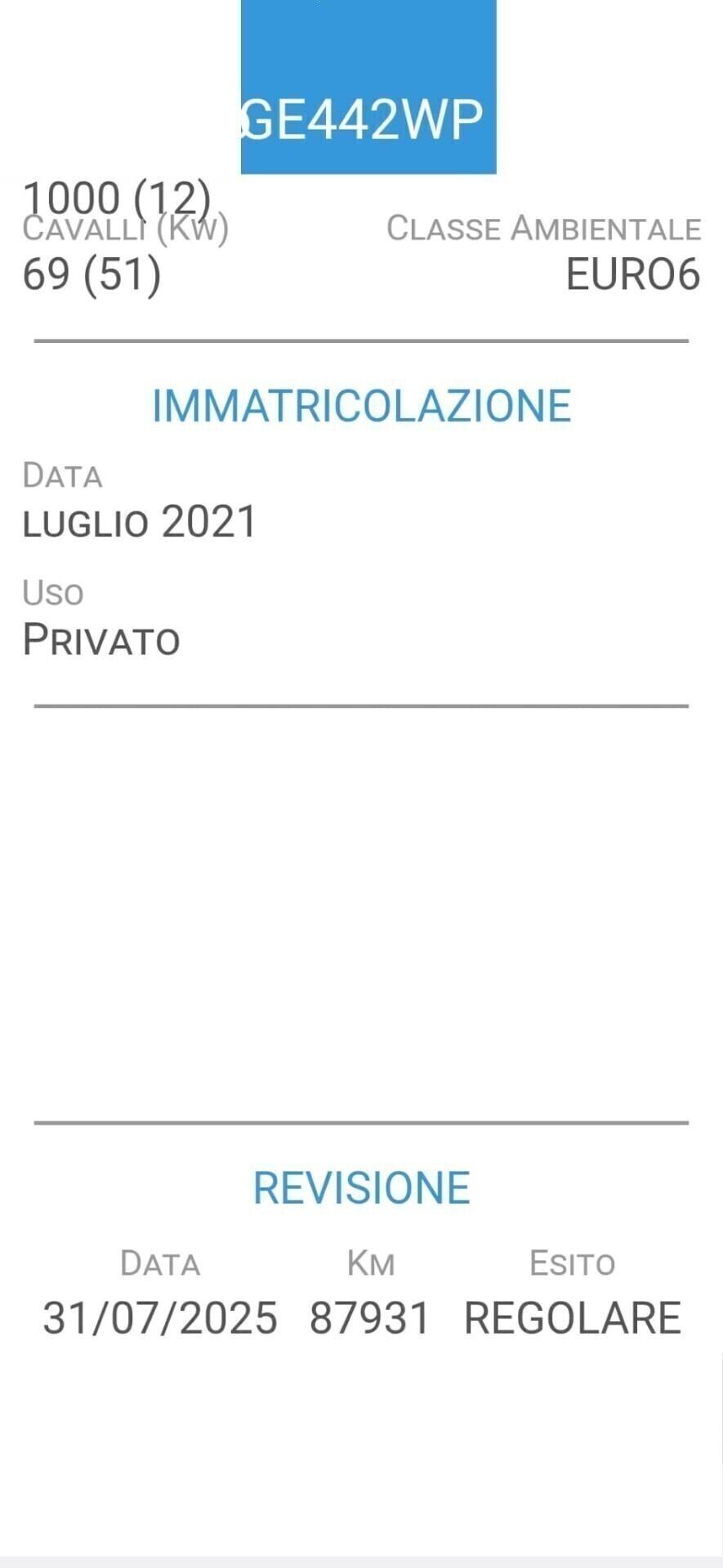Click the divider line below PRIVATO
The width and height of the screenshot is (723, 1568).
pos(361,704)
